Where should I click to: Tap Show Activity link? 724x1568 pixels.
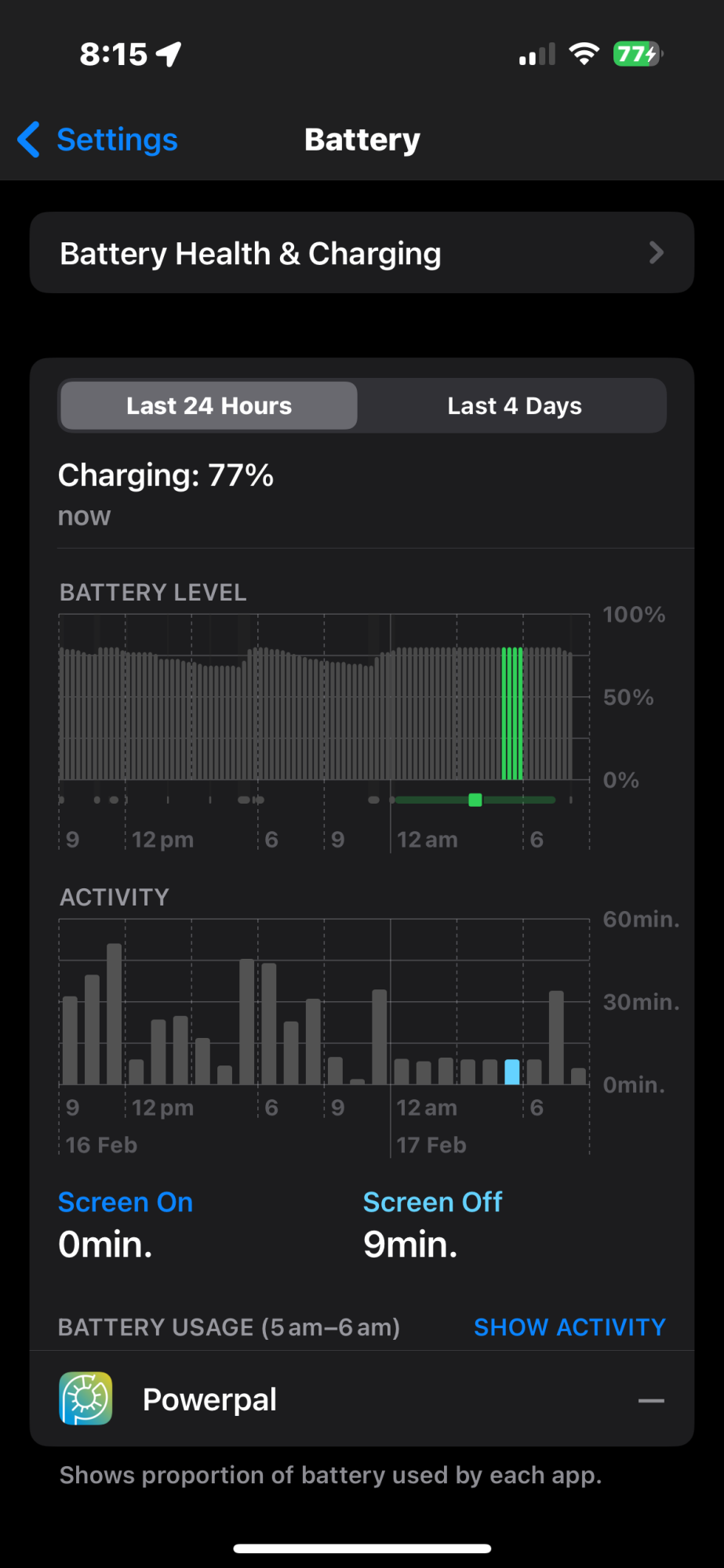pyautogui.click(x=569, y=1327)
